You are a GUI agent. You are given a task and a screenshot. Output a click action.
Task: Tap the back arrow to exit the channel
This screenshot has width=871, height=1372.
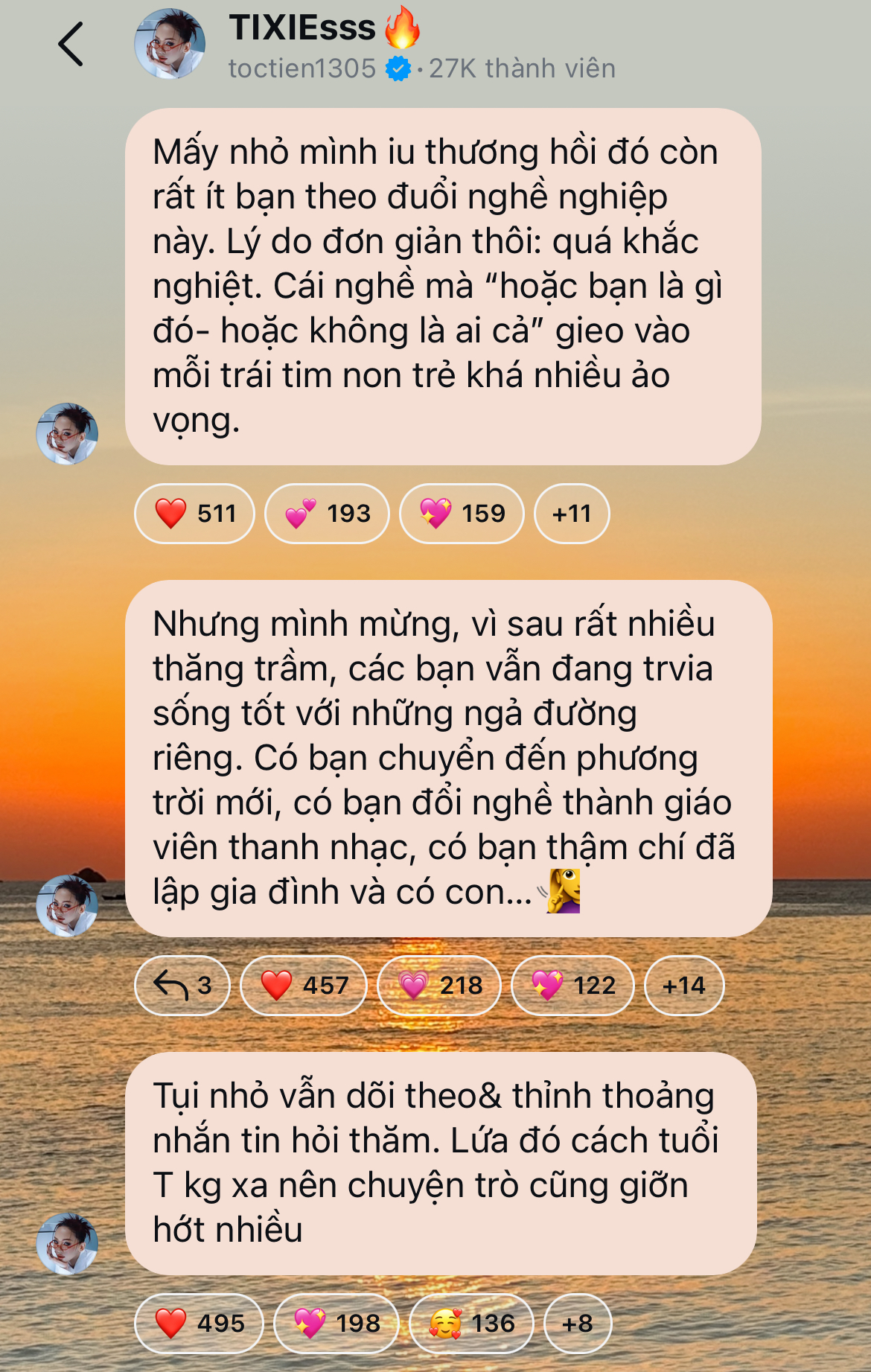tap(71, 41)
